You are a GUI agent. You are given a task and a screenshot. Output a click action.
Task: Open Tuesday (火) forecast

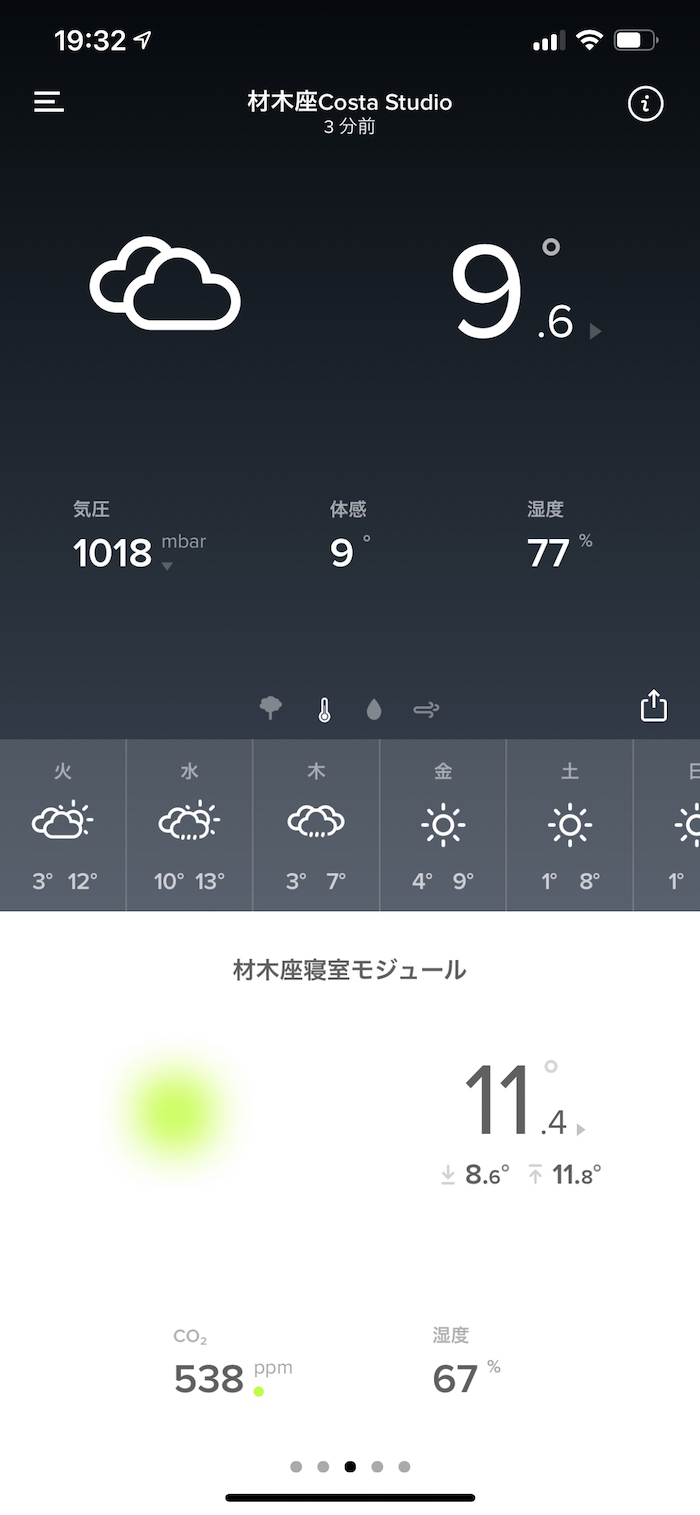63,825
